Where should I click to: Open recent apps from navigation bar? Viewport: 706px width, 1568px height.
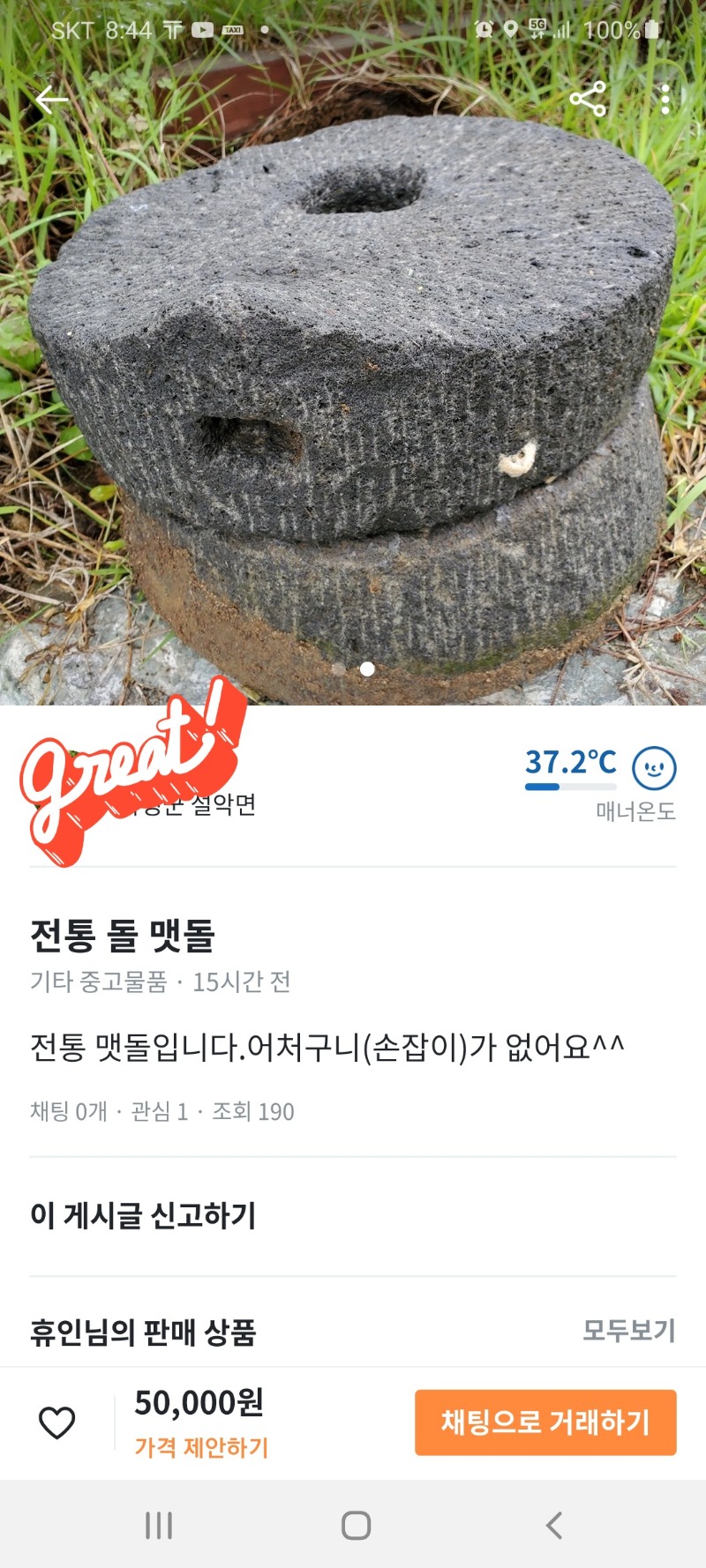[x=159, y=1525]
